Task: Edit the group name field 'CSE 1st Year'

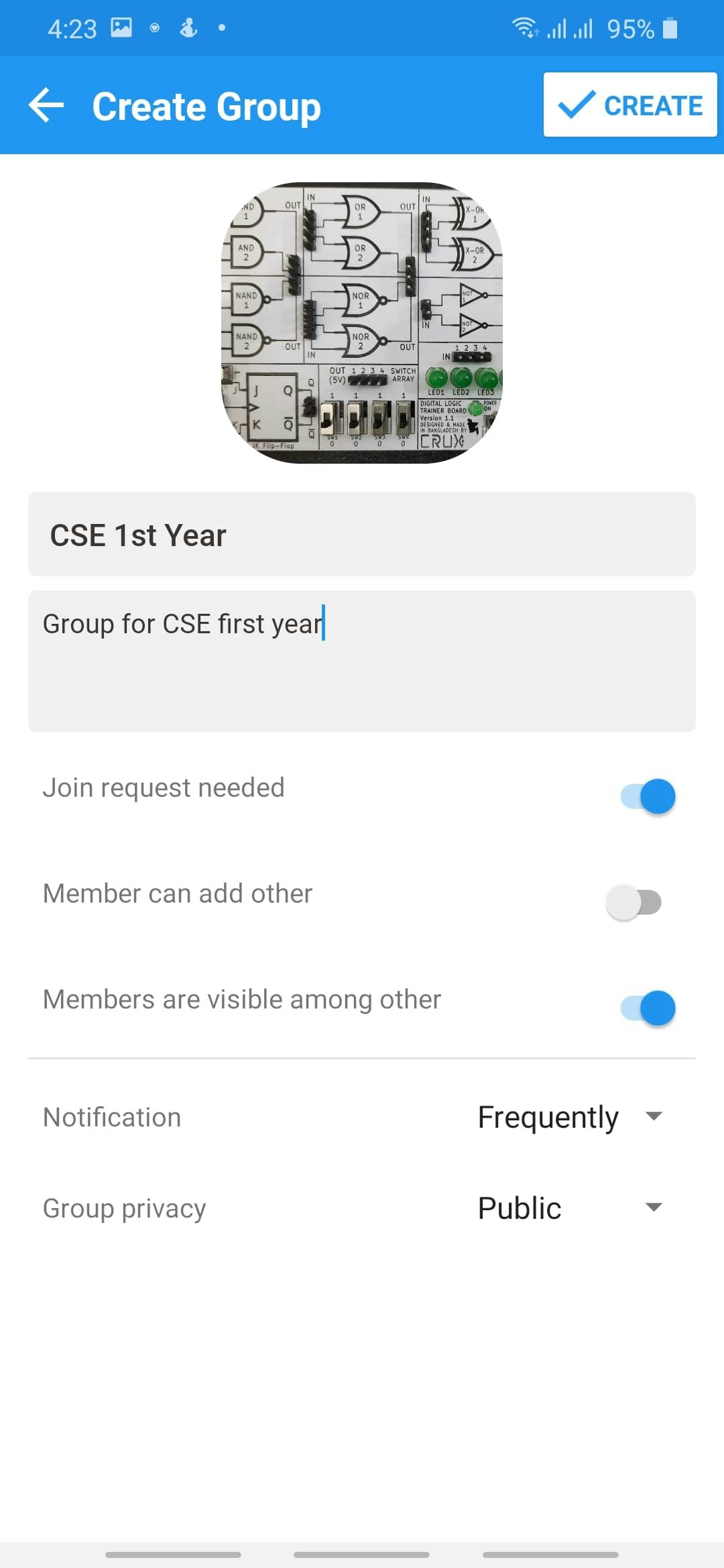Action: (x=362, y=535)
